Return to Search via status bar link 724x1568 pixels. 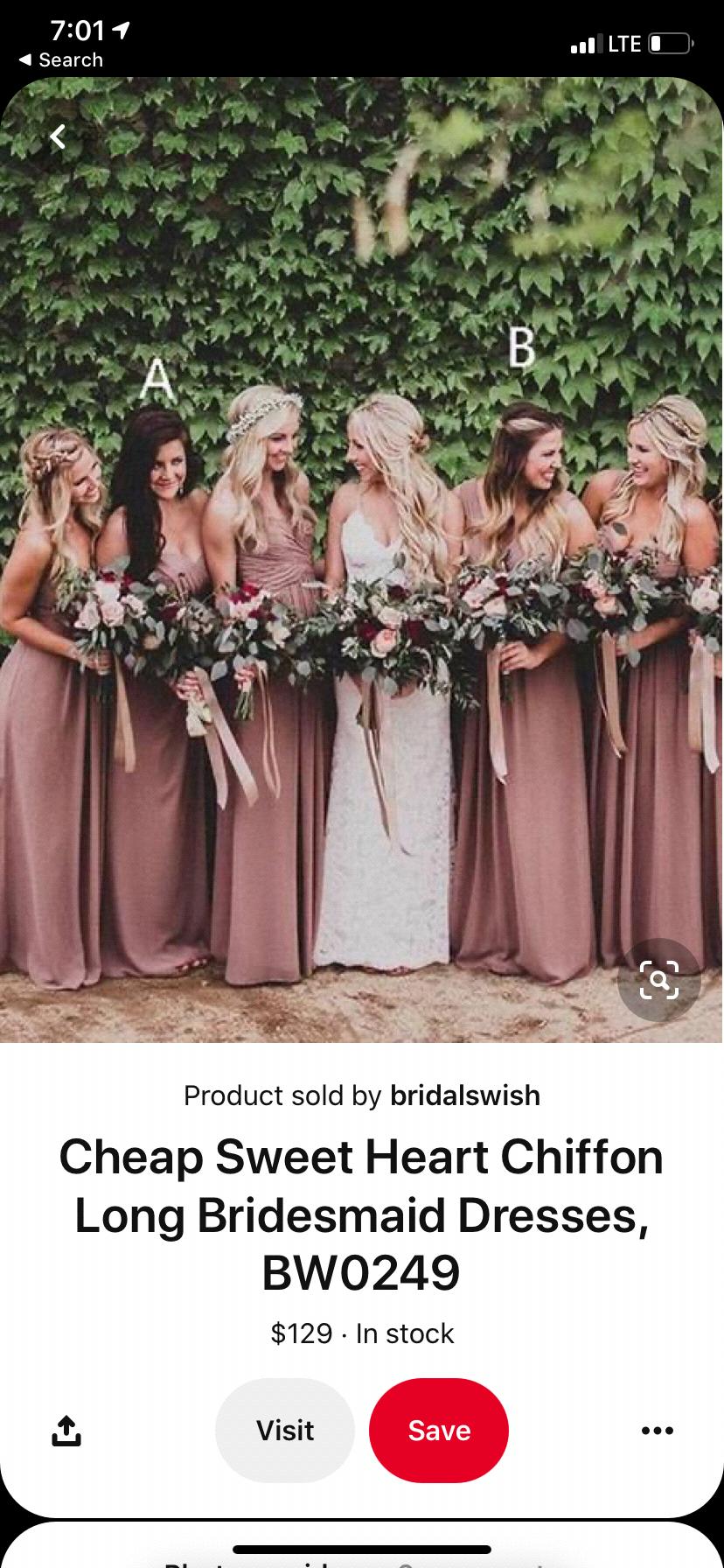coord(61,59)
